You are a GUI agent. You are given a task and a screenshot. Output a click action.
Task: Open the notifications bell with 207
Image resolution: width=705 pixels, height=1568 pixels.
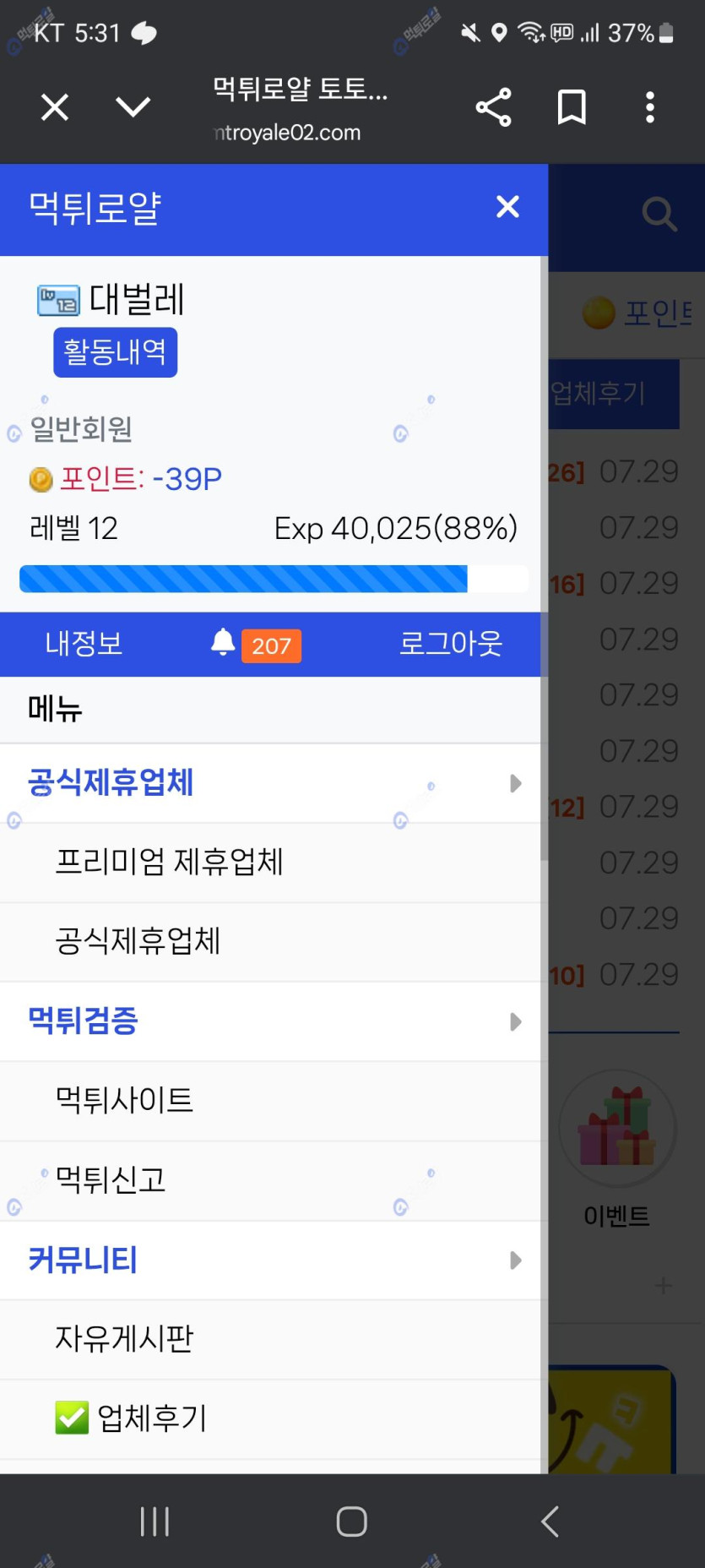click(256, 645)
